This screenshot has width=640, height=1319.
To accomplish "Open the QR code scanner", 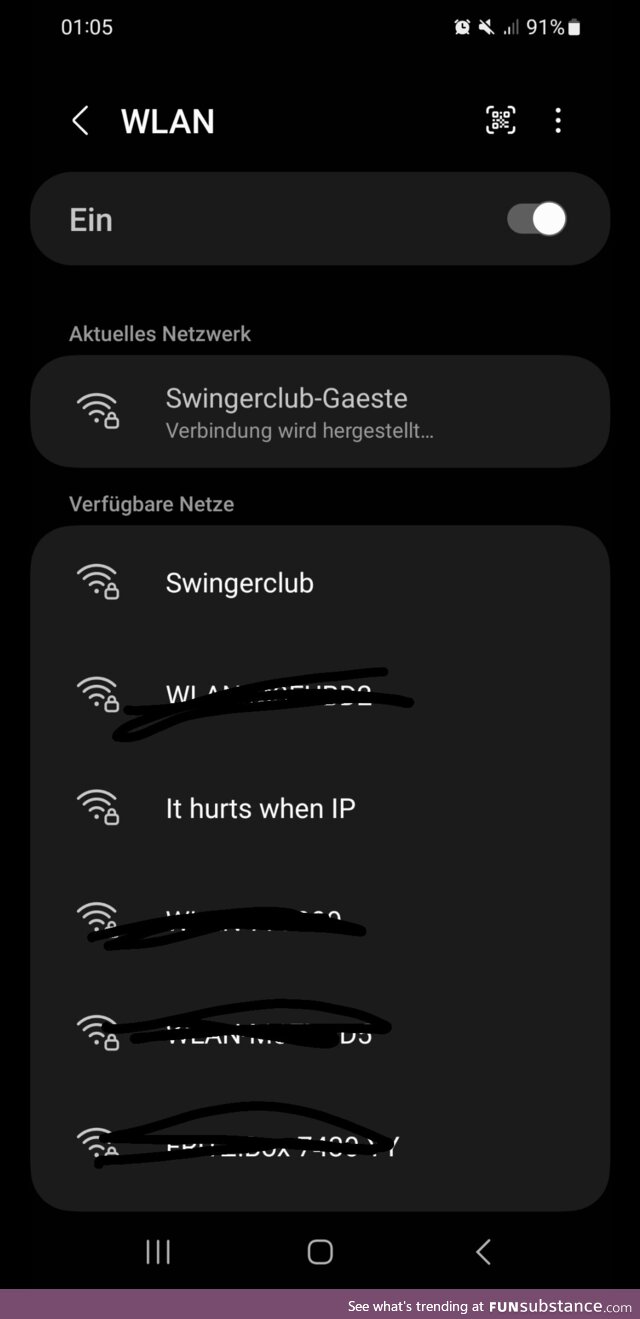I will (x=501, y=121).
